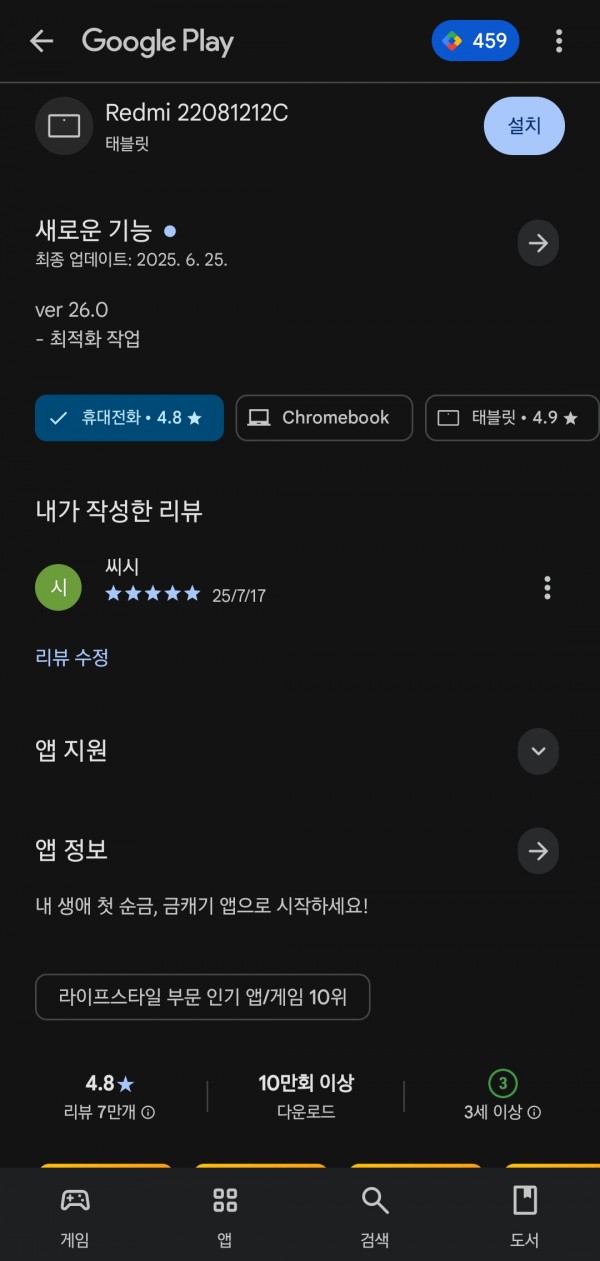This screenshot has width=600, height=1261.
Task: Switch to the 앱 tab
Action: click(x=225, y=1215)
